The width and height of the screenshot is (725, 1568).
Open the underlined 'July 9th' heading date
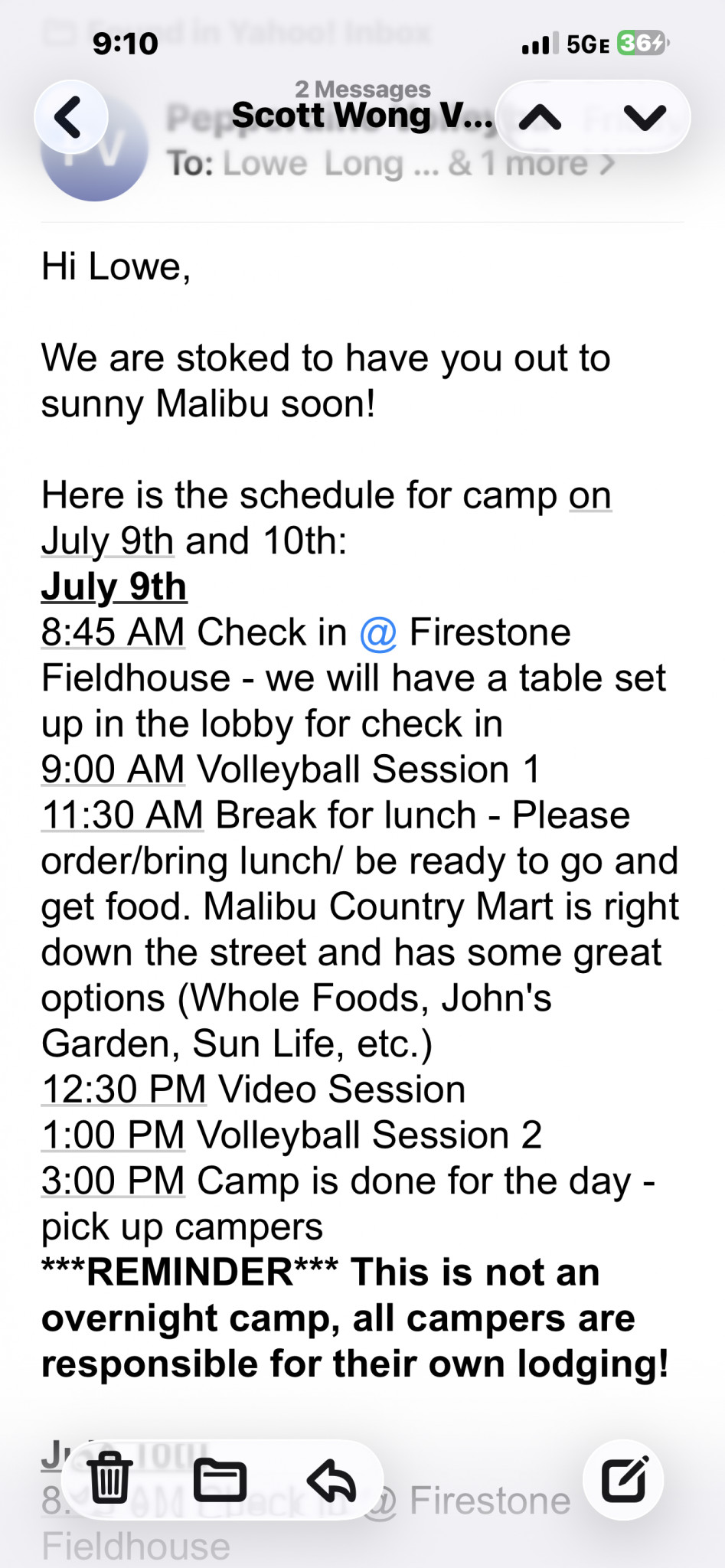[x=114, y=587]
